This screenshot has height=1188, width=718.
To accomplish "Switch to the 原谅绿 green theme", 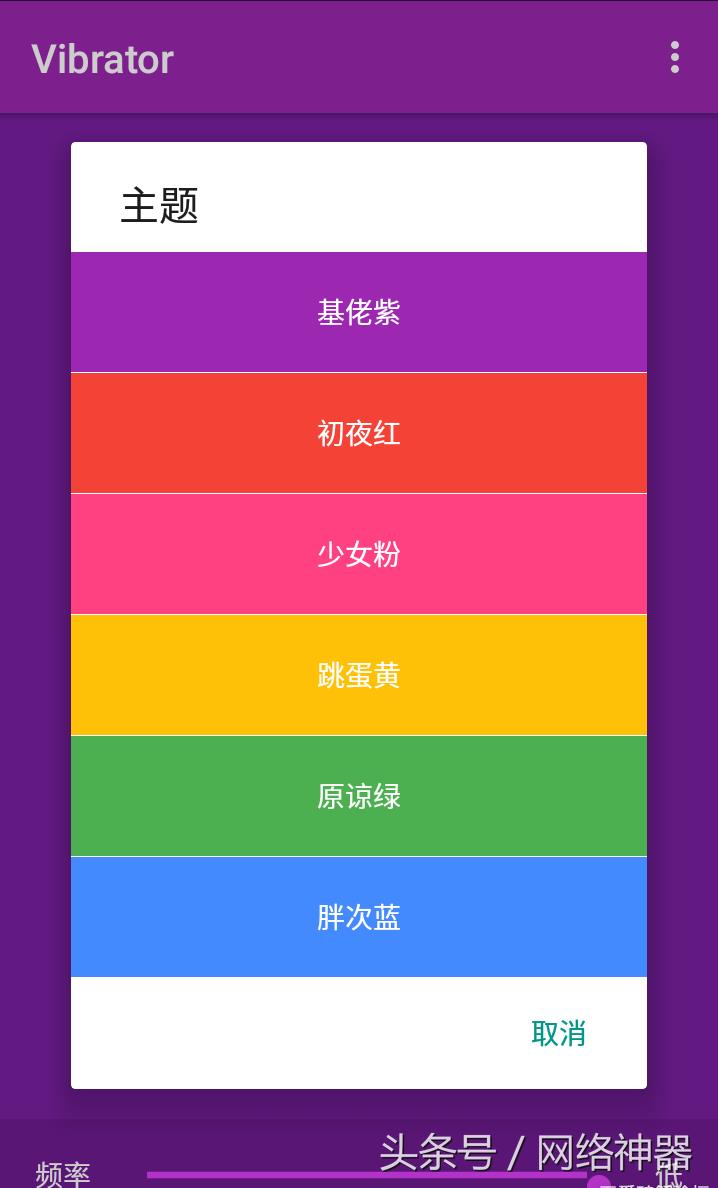I will click(358, 796).
